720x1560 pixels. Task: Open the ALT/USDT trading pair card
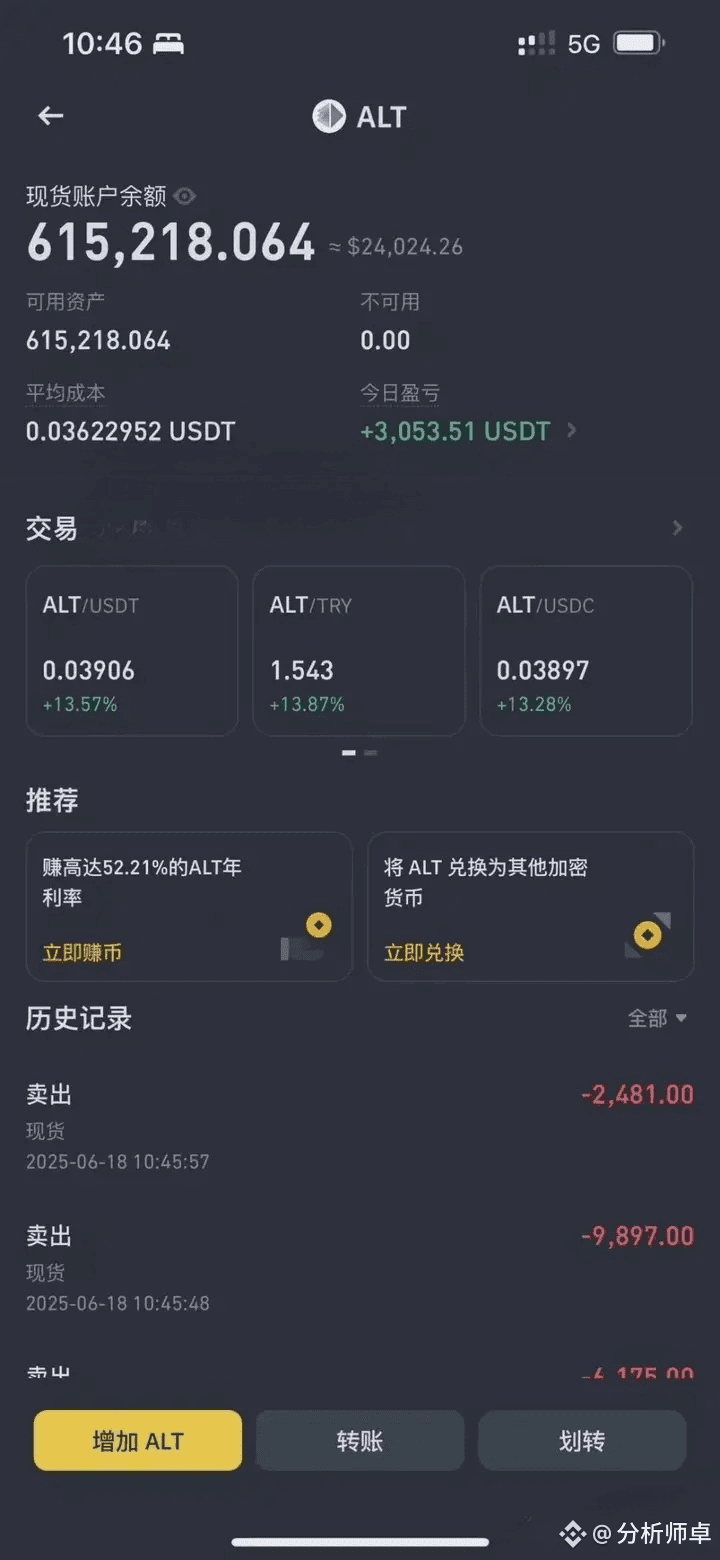[131, 651]
